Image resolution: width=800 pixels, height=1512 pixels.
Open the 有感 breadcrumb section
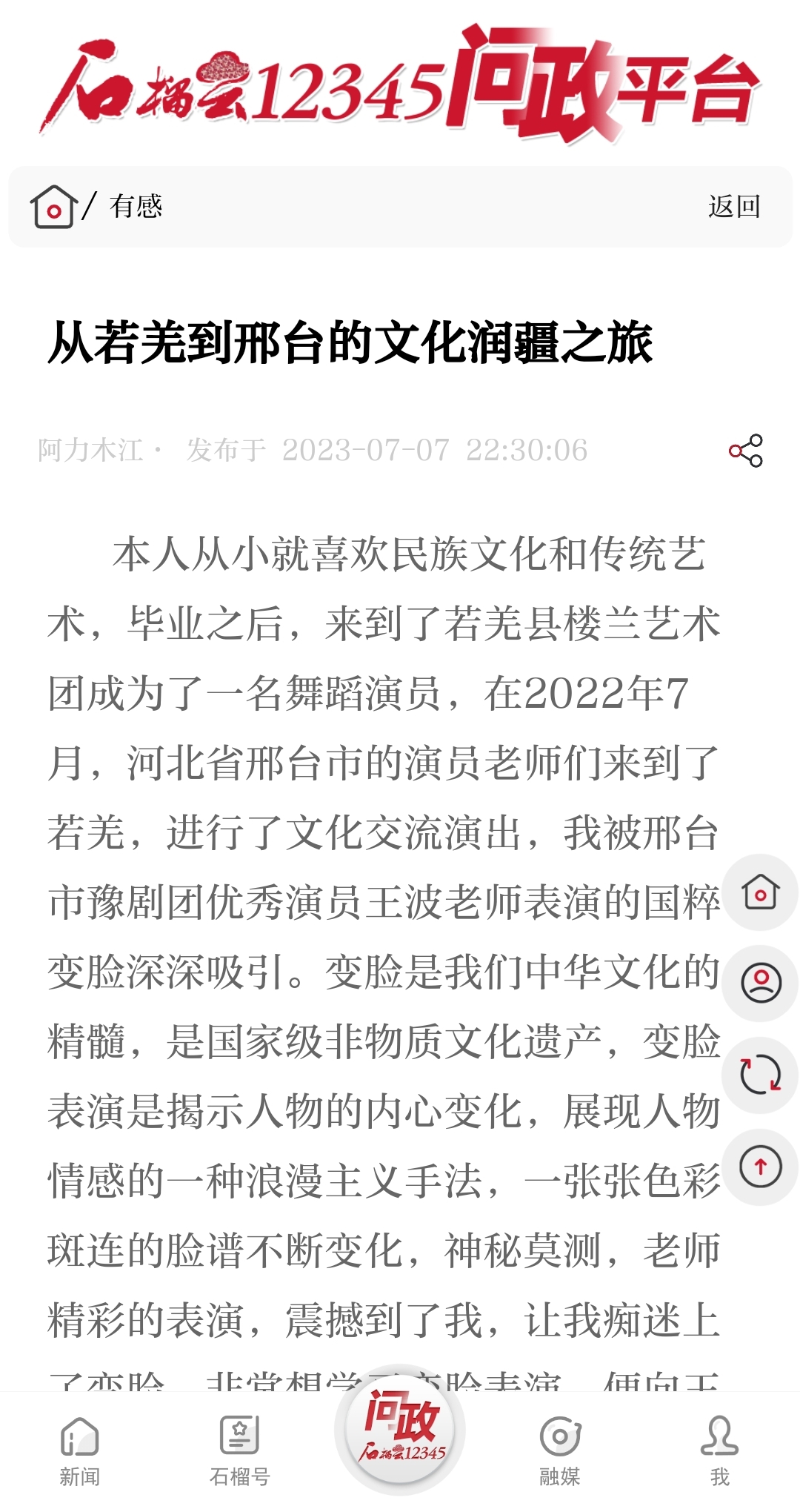(x=136, y=207)
